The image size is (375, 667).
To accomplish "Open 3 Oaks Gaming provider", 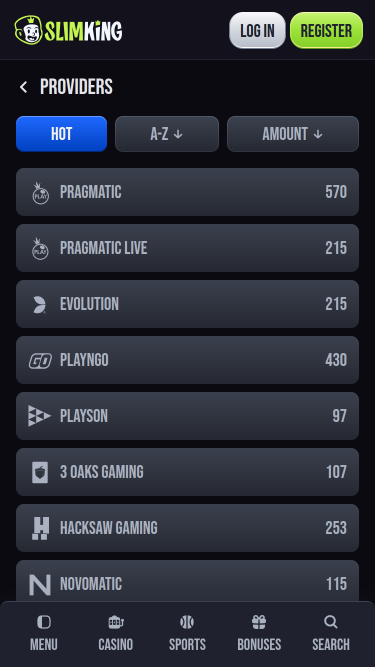I will point(188,472).
